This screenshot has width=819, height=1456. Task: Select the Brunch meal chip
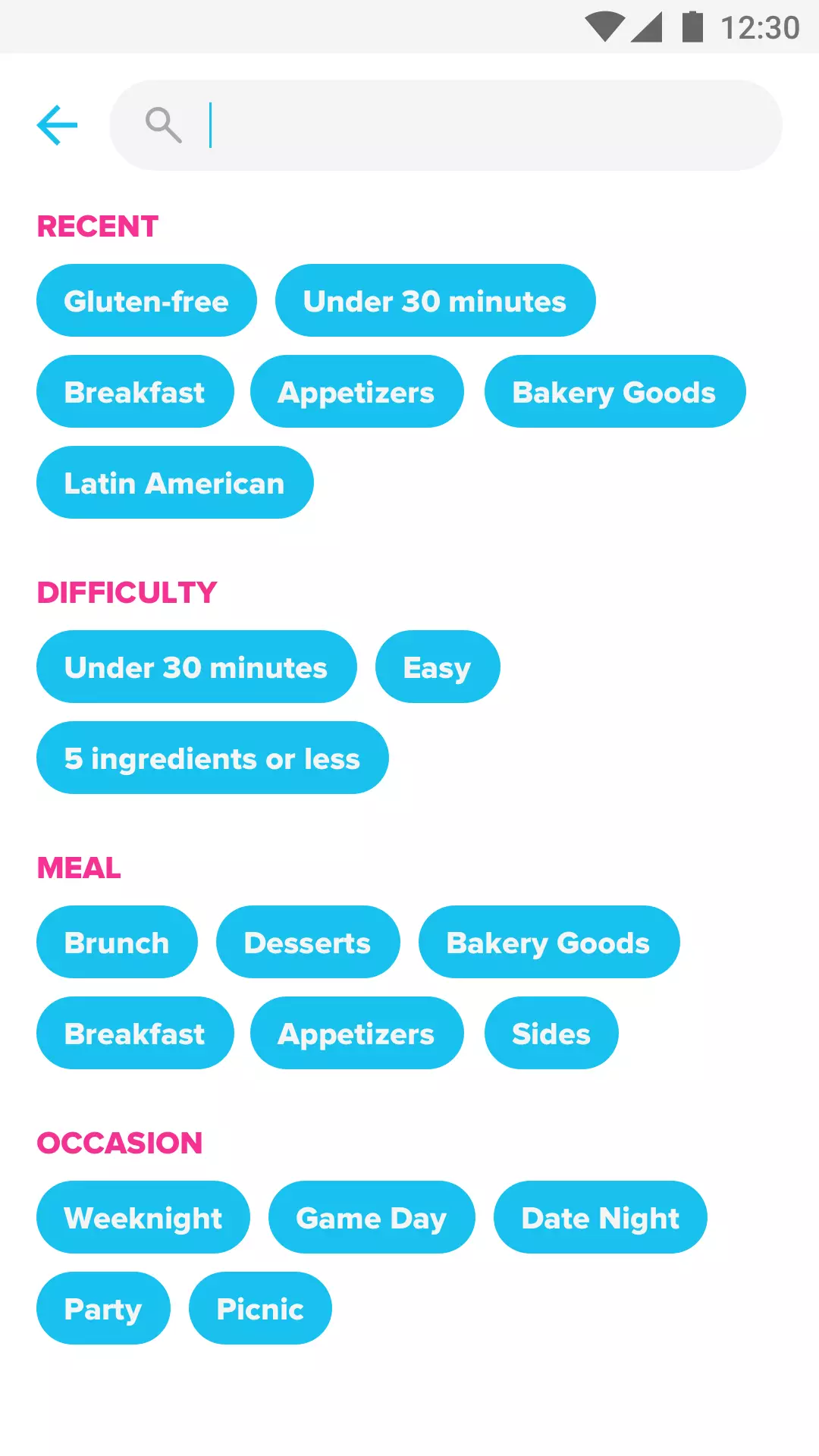click(117, 942)
